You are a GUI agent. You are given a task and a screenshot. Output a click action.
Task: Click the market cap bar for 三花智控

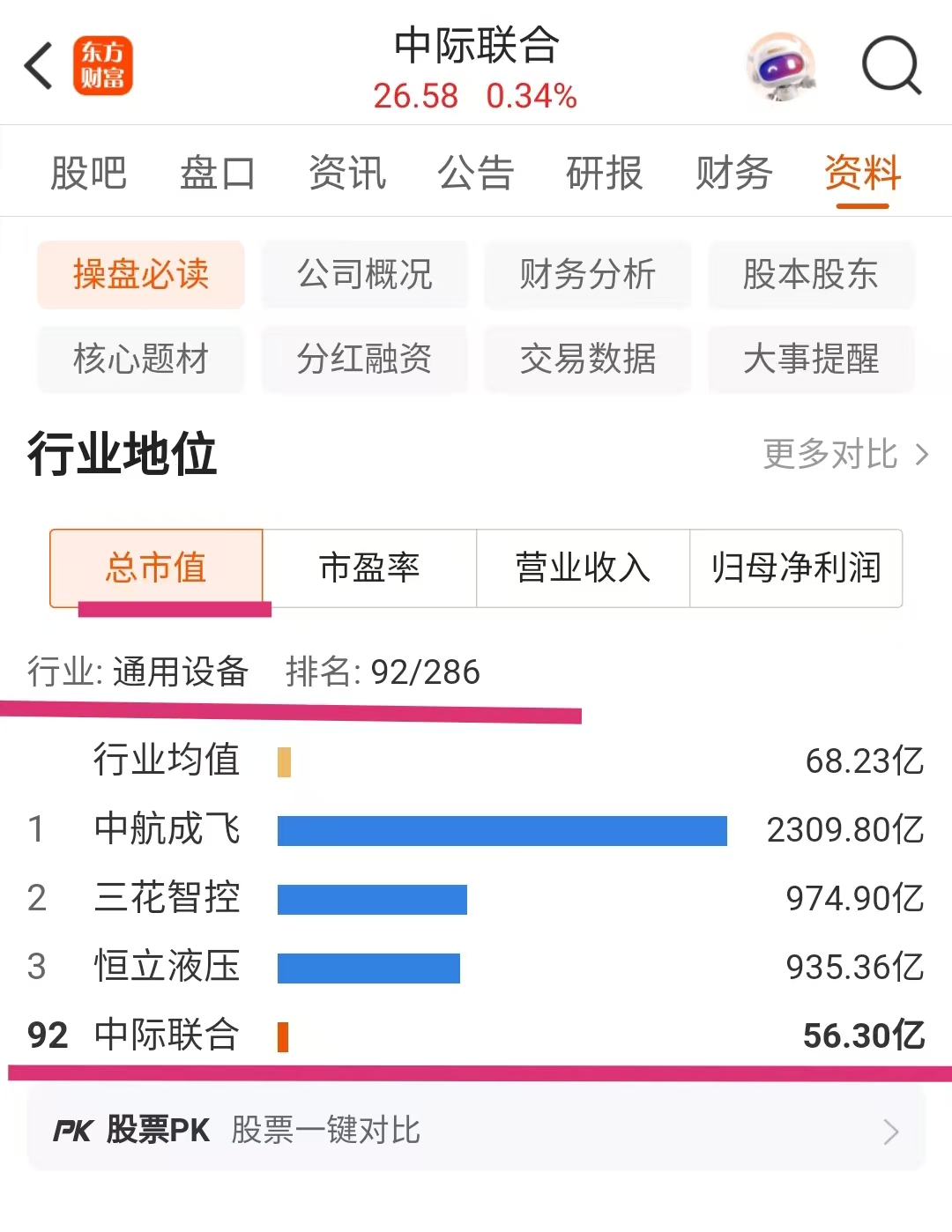[371, 897]
